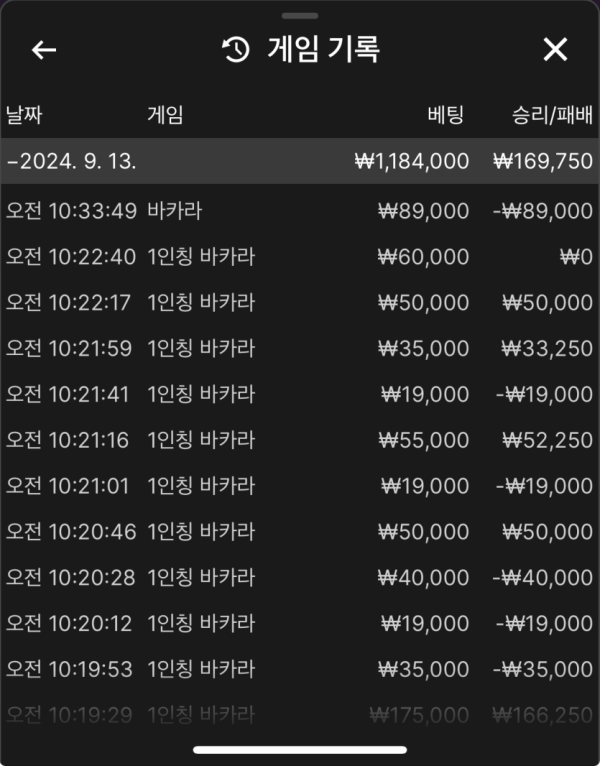The image size is (600, 766).
Task: View details of the 10:22:17 bet
Action: point(300,303)
